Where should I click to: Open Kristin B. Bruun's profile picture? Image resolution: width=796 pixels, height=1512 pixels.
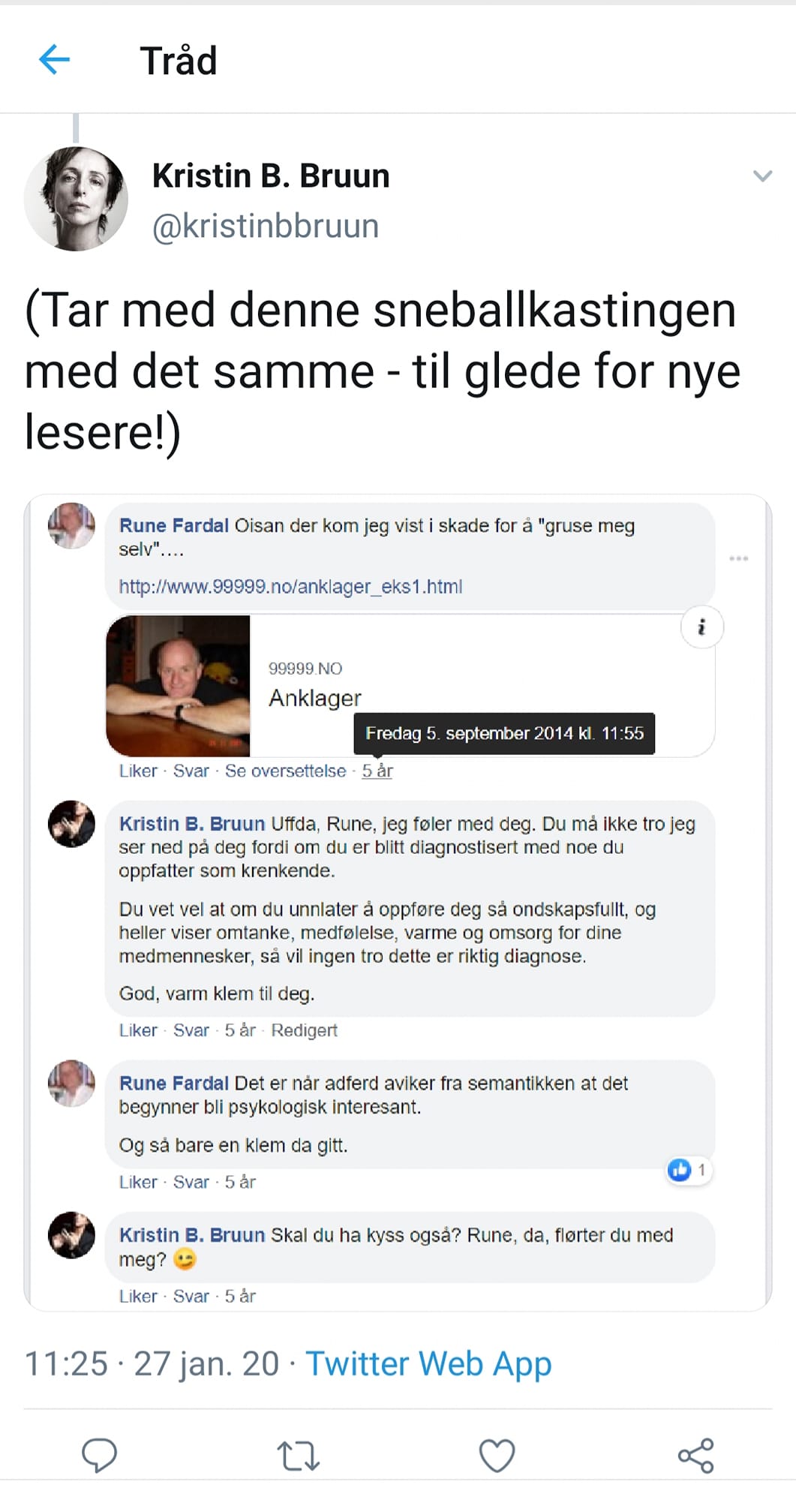76,199
